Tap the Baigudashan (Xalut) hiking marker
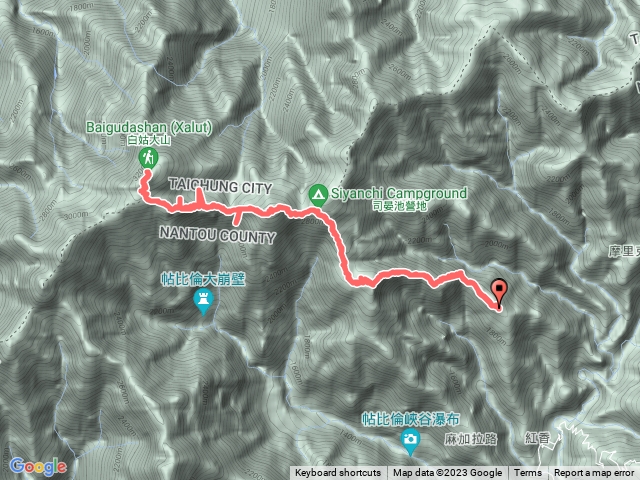Image resolution: width=640 pixels, height=480 pixels. point(146,159)
